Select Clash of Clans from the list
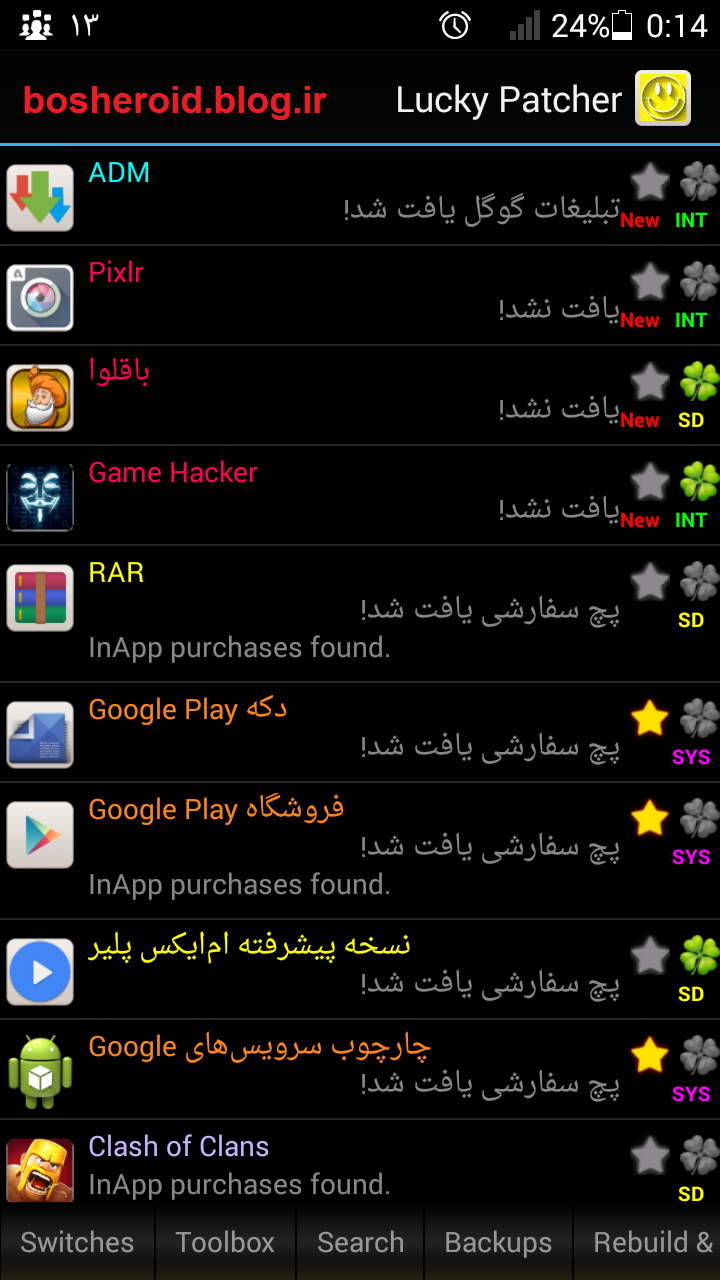This screenshot has width=720, height=1280. pos(360,1163)
